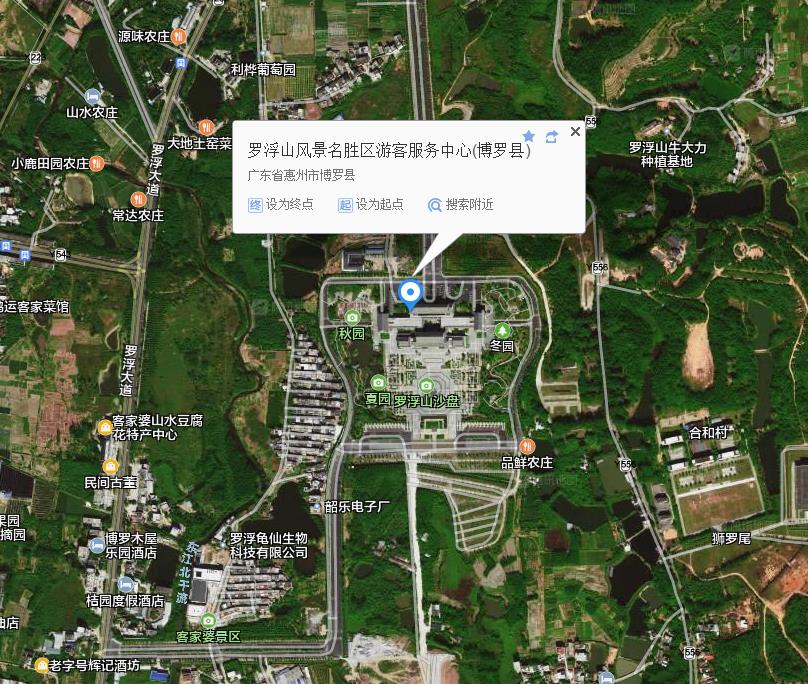
Task: Open the 老字号辉记酒坊 marker
Action: coord(41,665)
